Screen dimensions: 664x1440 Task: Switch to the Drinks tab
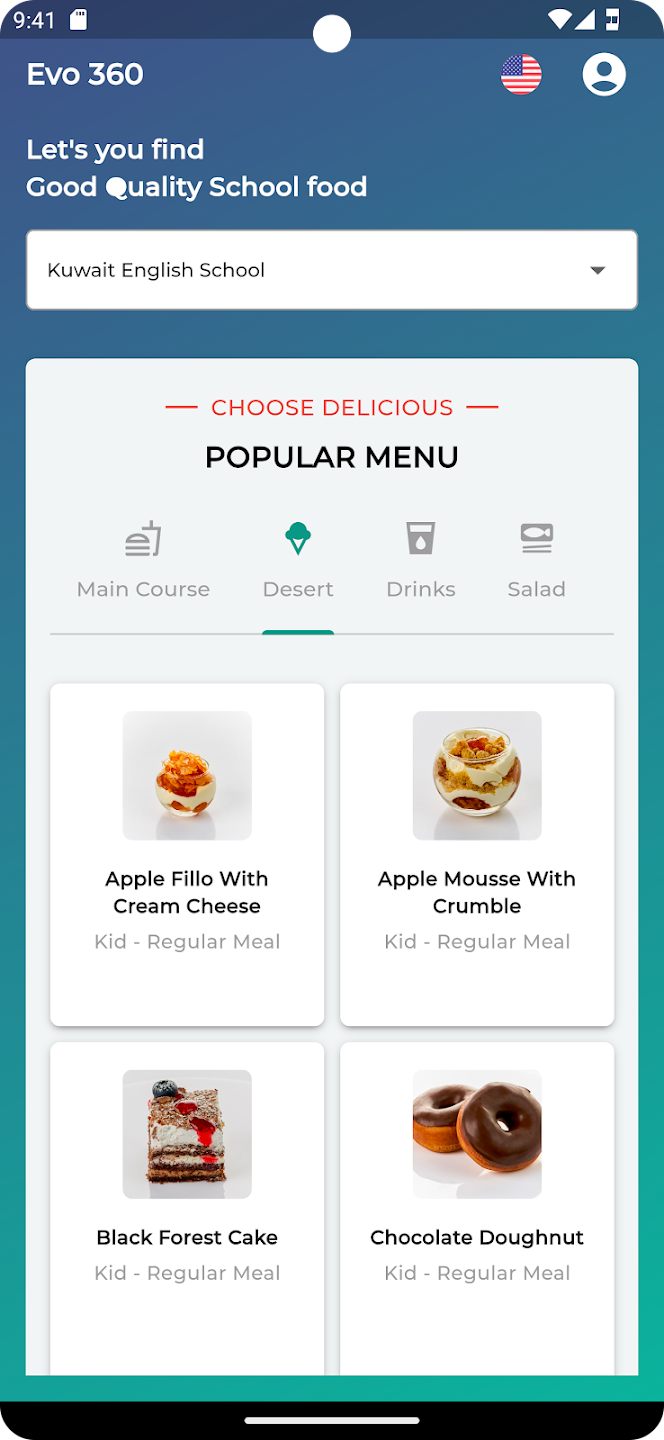click(x=421, y=562)
